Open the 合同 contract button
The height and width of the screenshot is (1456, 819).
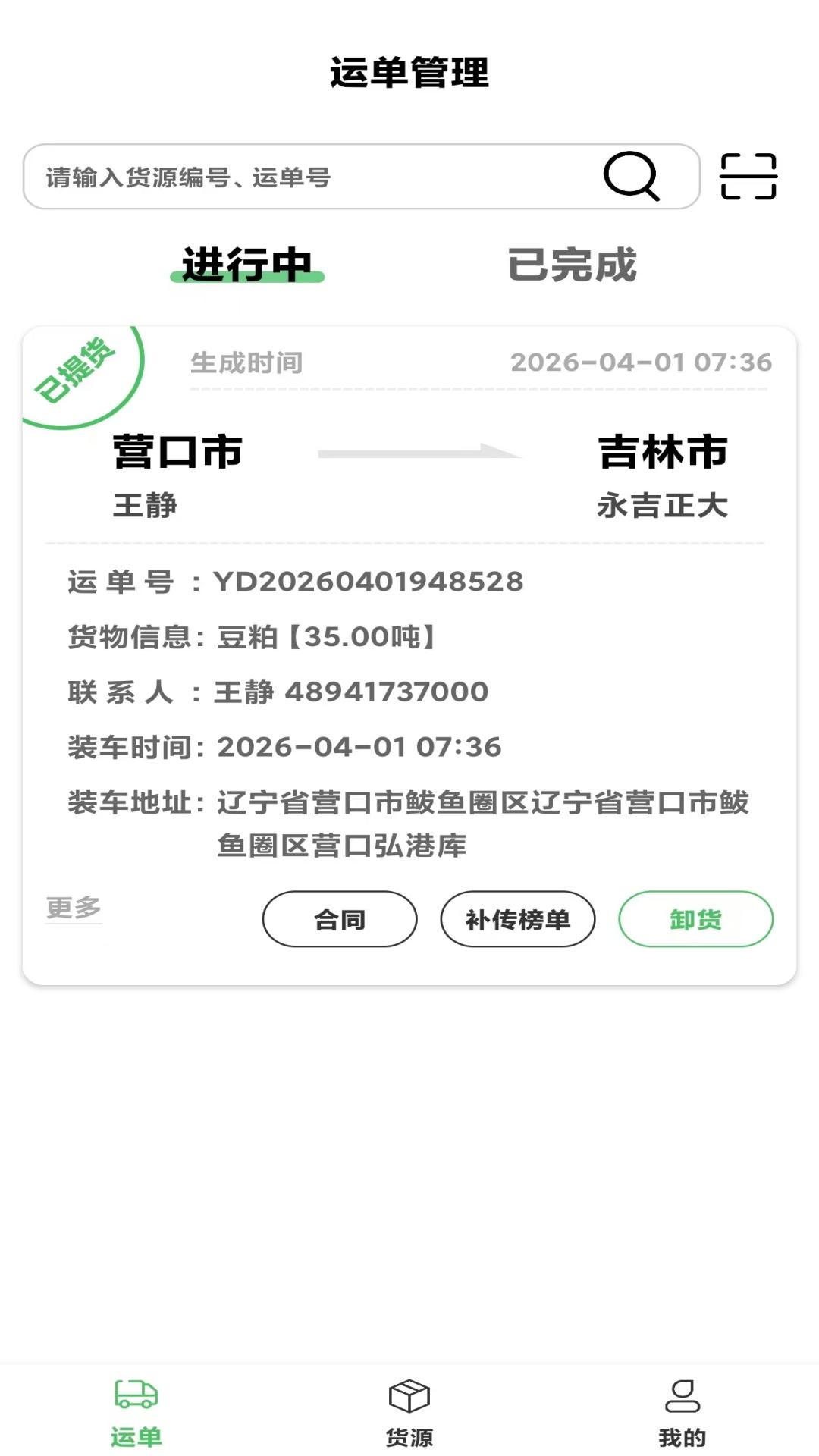click(339, 918)
